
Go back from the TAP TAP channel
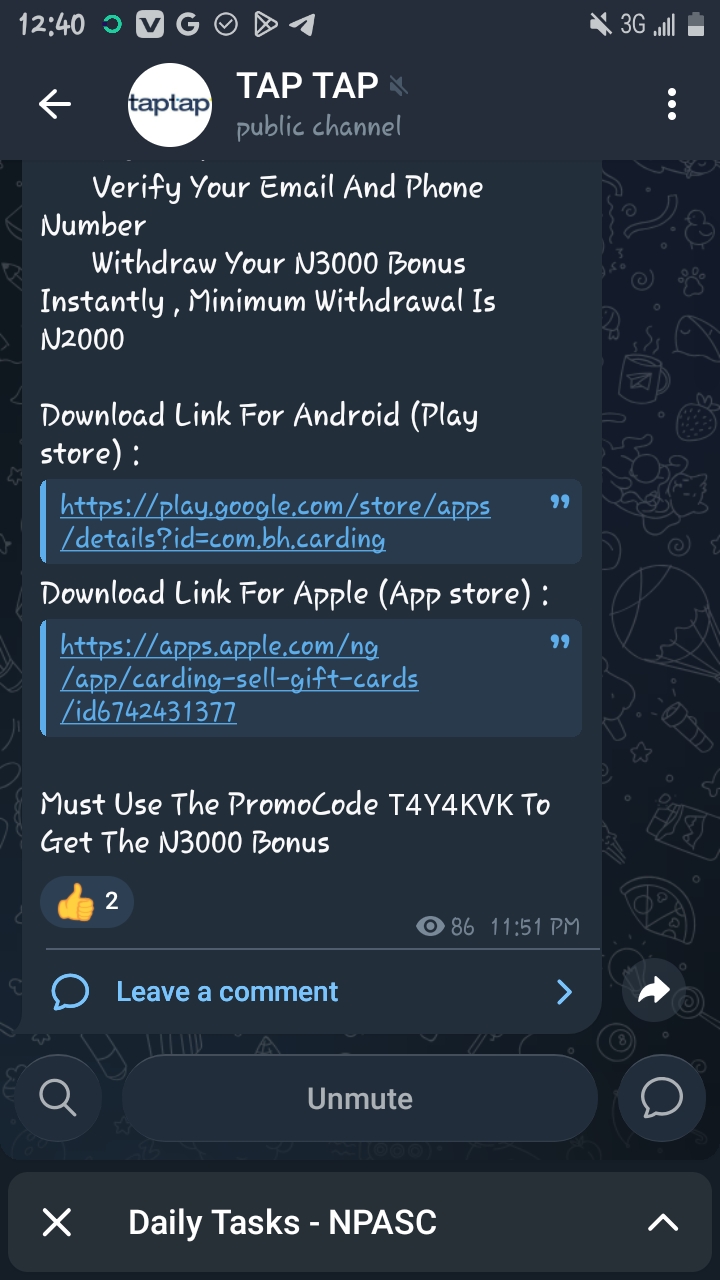click(55, 104)
